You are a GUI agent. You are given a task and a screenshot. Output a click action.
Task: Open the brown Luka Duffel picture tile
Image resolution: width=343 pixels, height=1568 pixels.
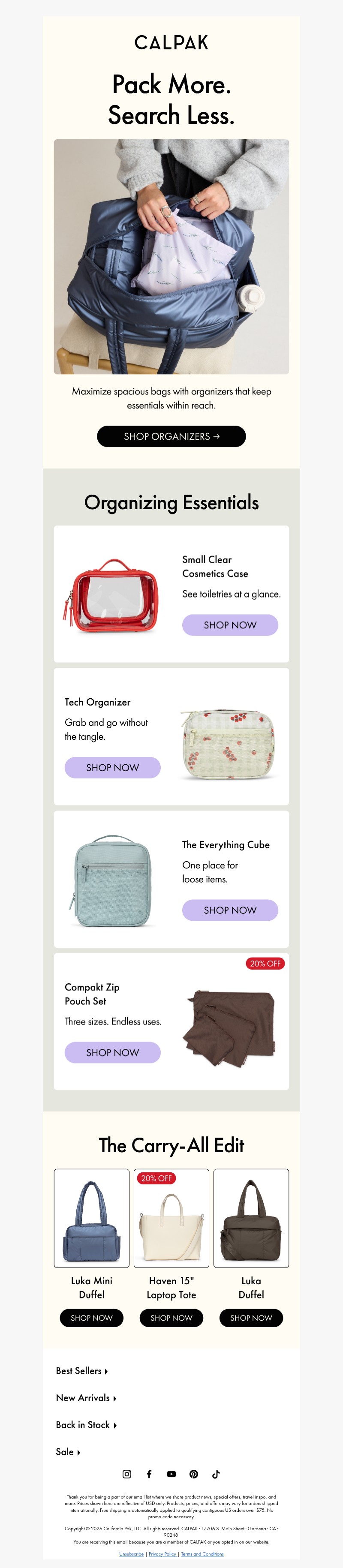(x=251, y=1217)
